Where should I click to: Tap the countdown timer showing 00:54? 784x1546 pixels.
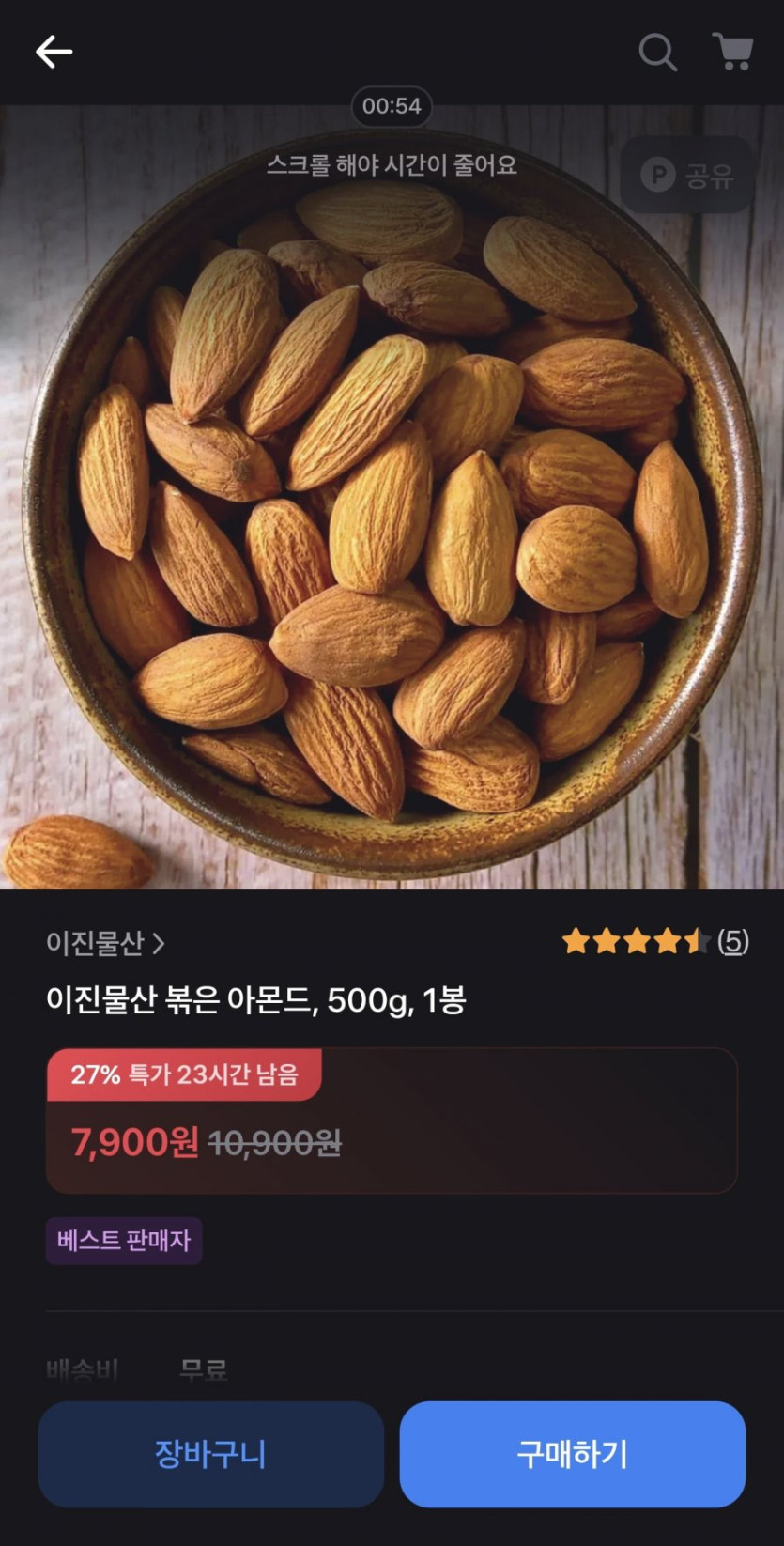[392, 107]
